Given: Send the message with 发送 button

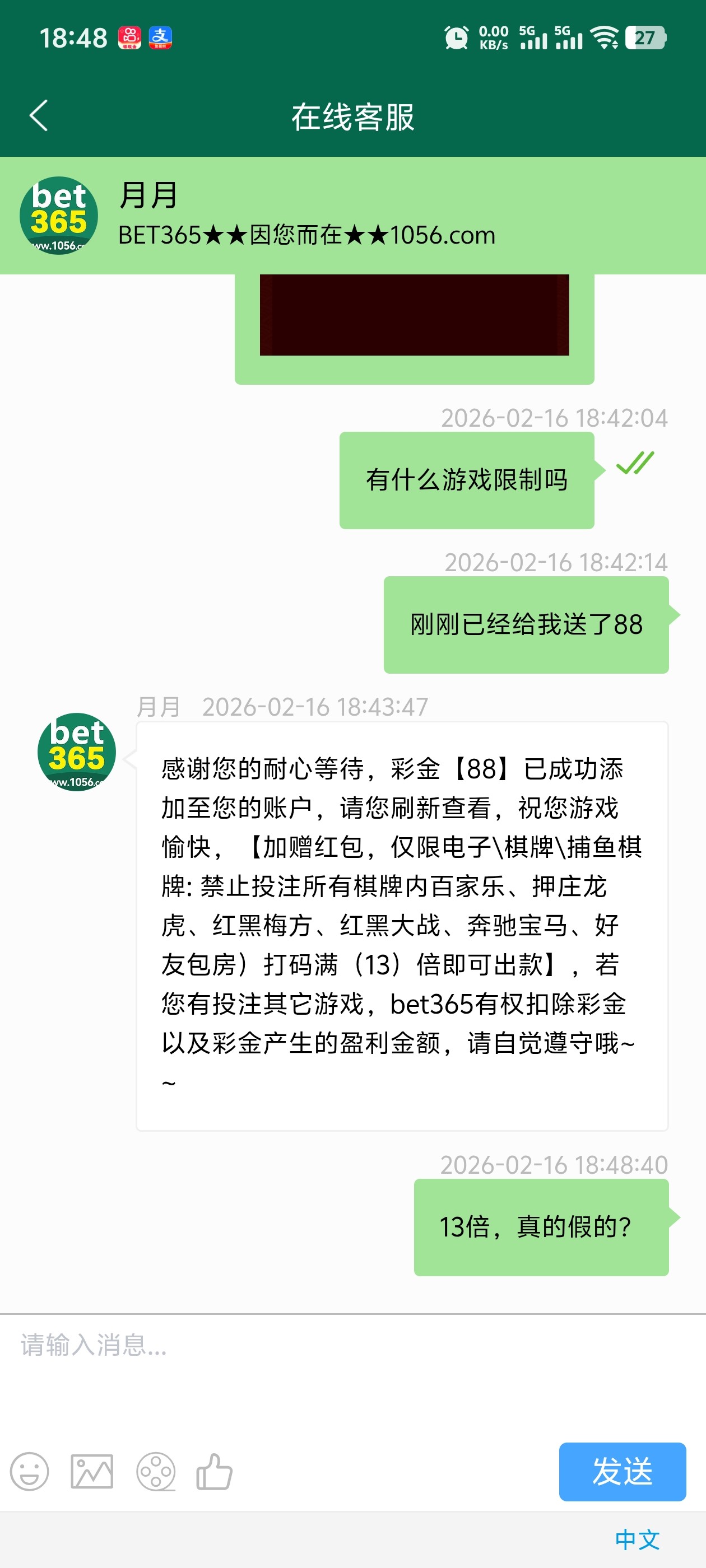Looking at the screenshot, I should click(622, 1472).
